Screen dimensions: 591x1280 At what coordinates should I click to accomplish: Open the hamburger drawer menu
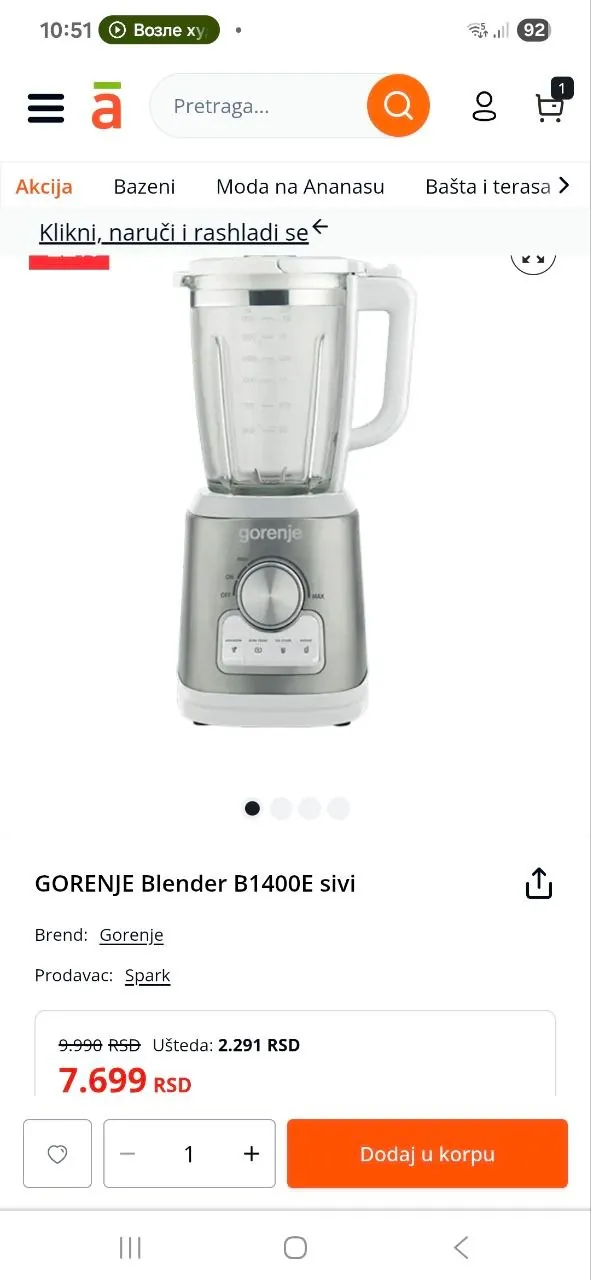point(46,107)
